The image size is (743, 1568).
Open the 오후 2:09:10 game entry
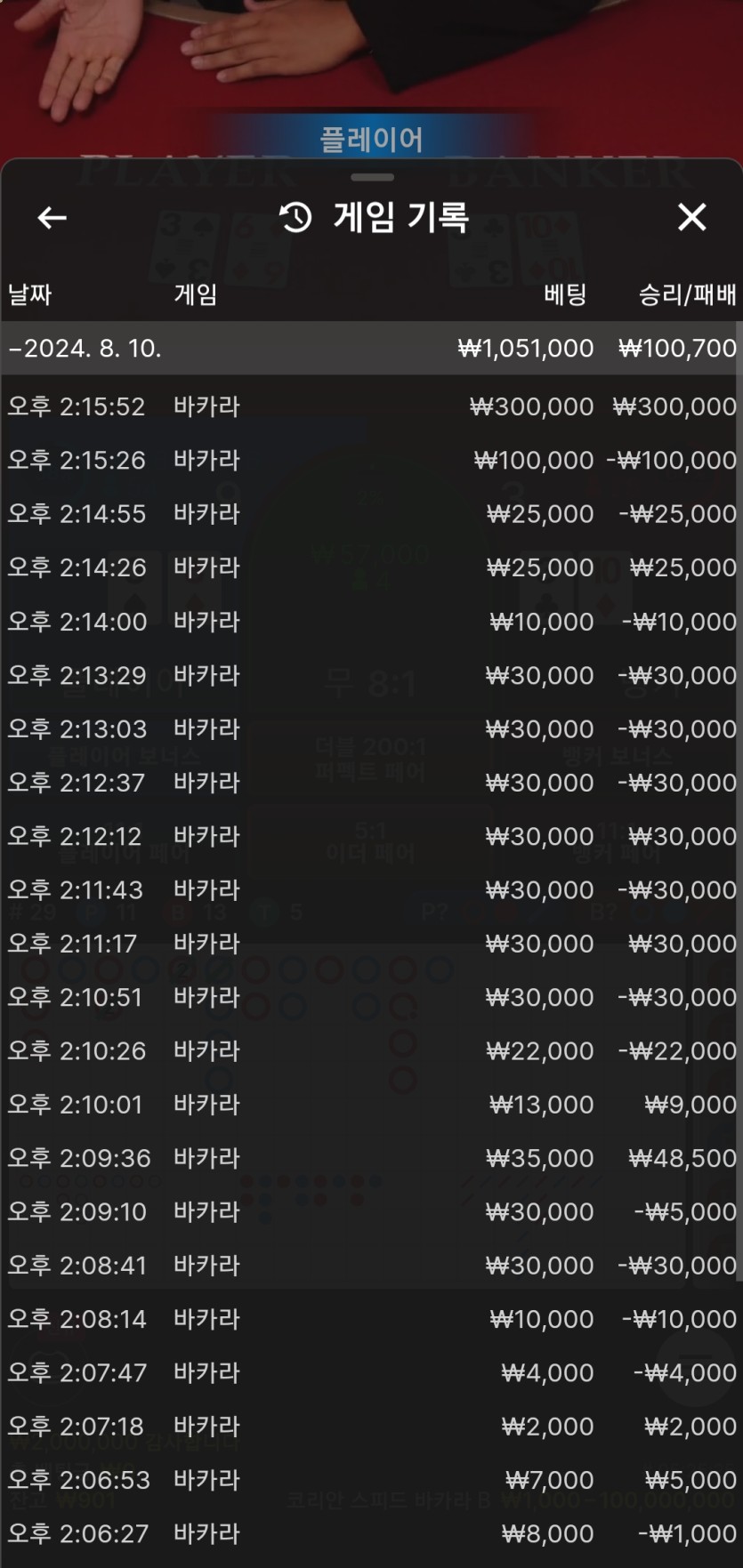point(371,1211)
